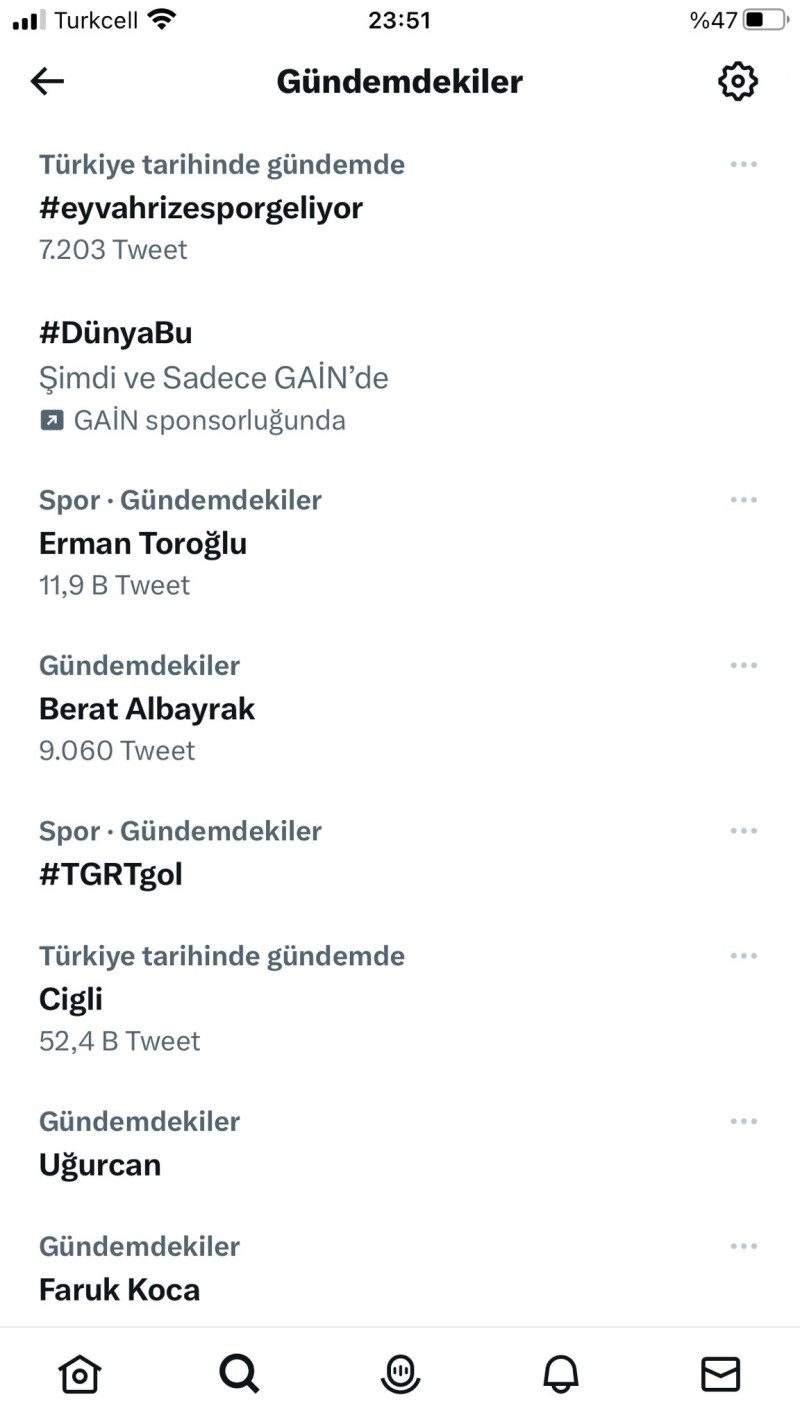Open the Messages envelope tab
Screen dimensions: 800x1422
tap(720, 1374)
